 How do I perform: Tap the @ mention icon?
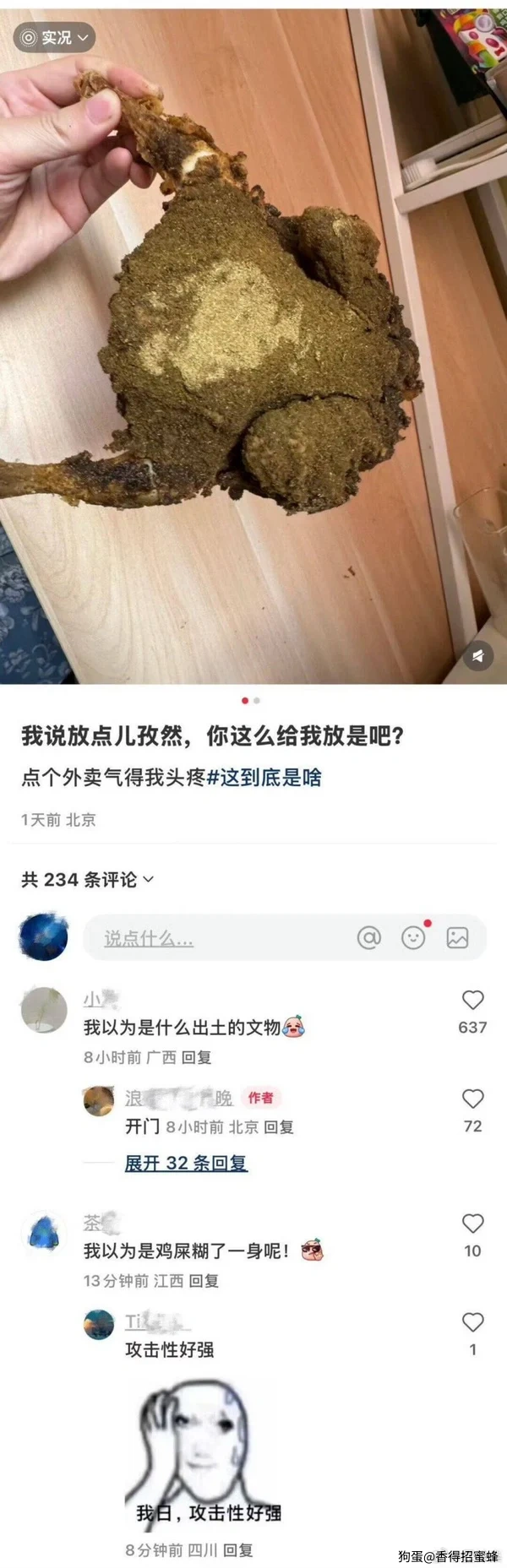(x=369, y=937)
